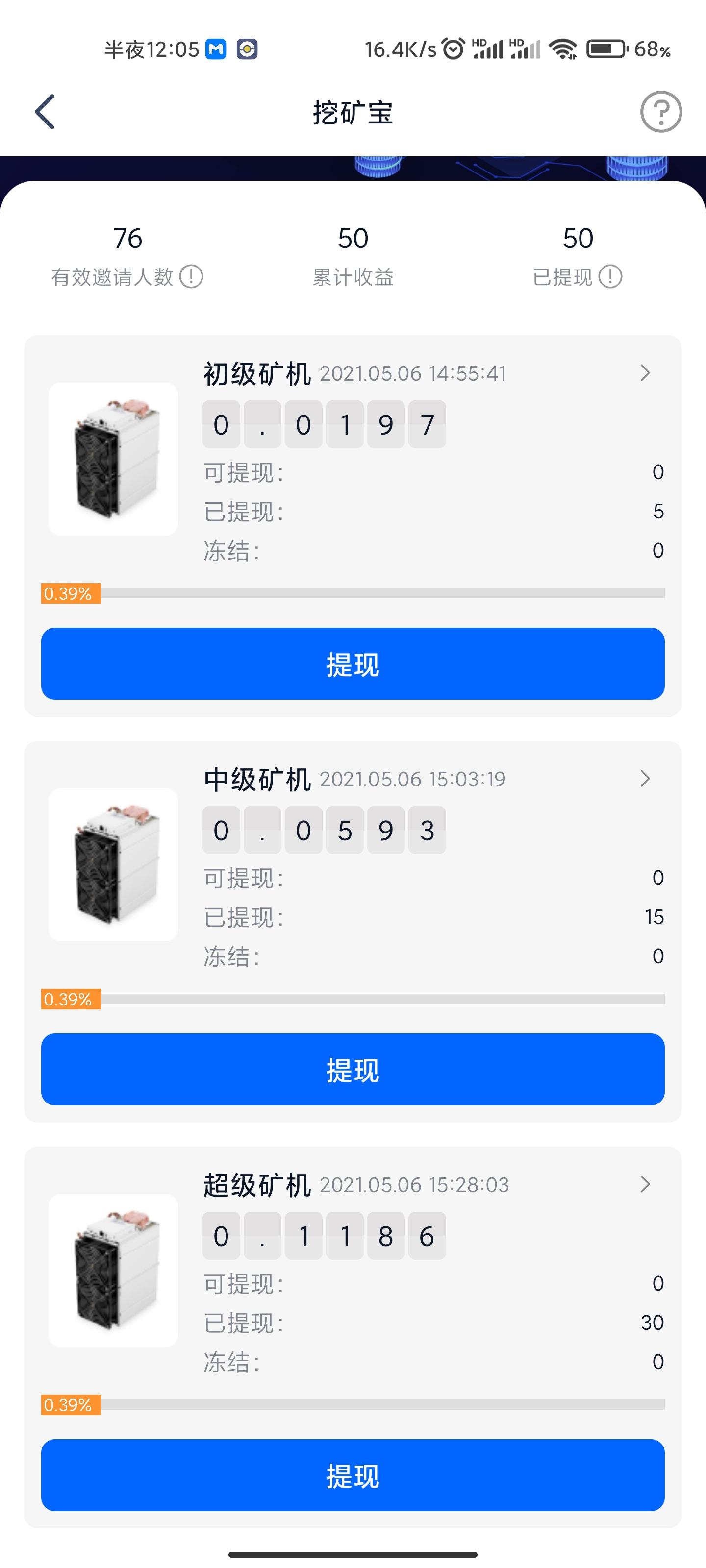Expand details of the 初级矿机 card
Image resolution: width=706 pixels, height=1568 pixels.
pyautogui.click(x=646, y=372)
